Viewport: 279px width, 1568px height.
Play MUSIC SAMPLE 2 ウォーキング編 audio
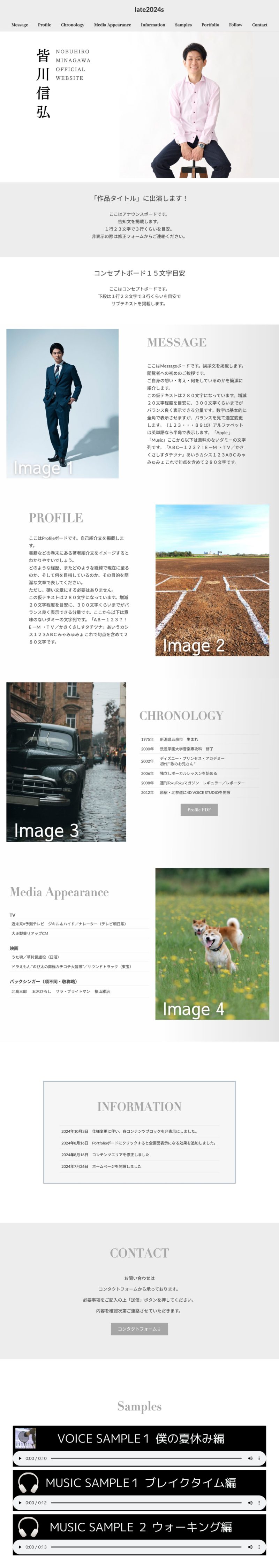point(20,1547)
